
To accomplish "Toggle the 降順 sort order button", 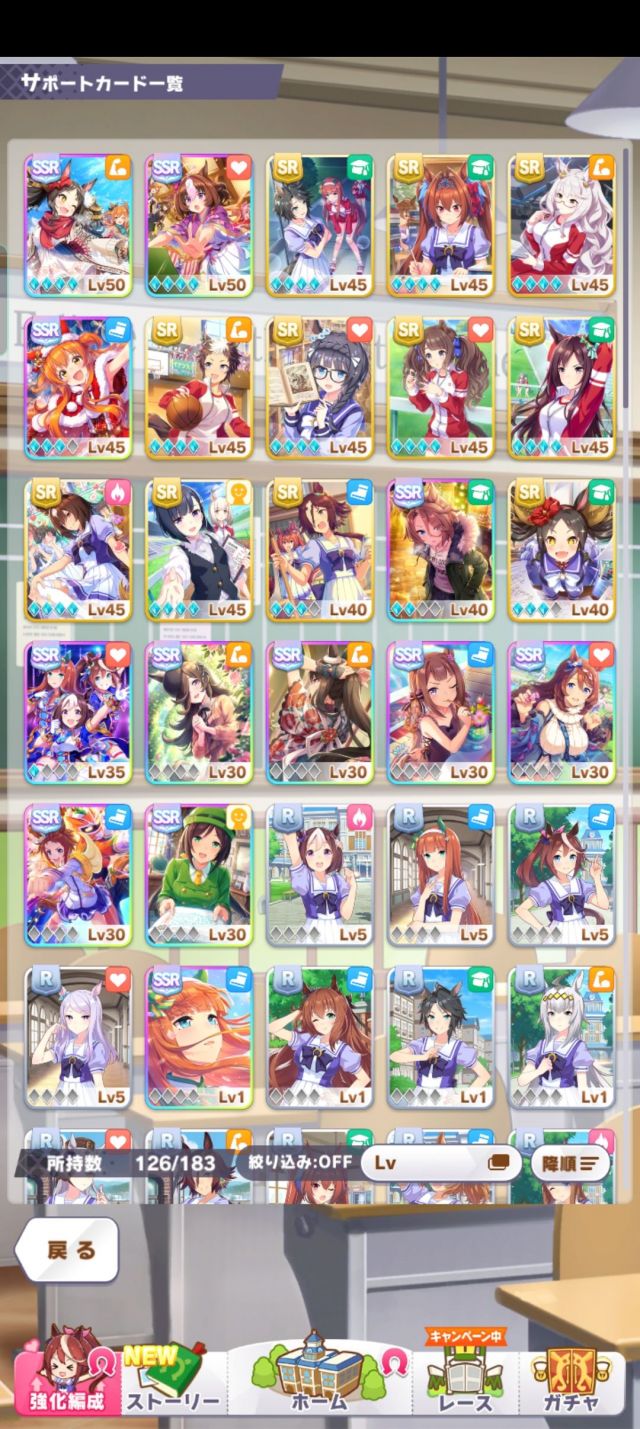I will [x=572, y=1163].
